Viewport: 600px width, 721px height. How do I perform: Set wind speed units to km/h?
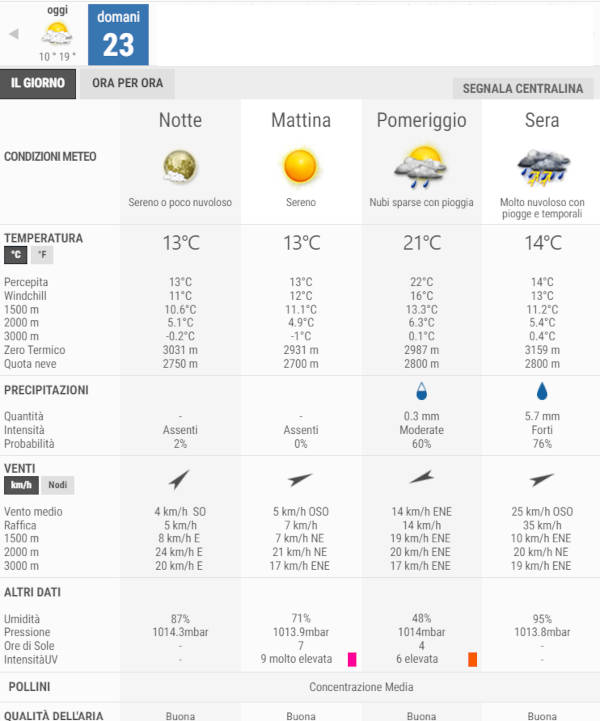click(21, 485)
